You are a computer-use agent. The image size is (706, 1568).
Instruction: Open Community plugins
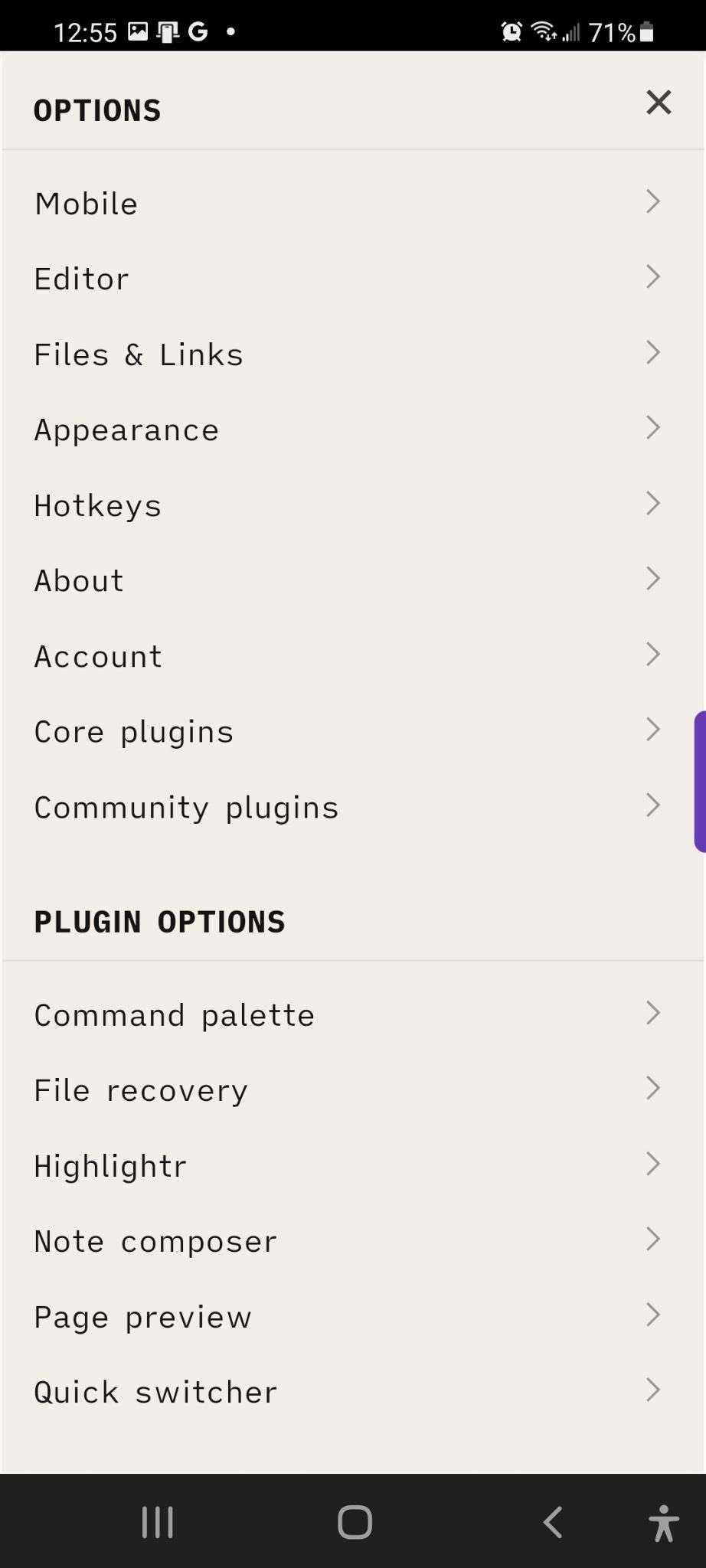point(352,807)
